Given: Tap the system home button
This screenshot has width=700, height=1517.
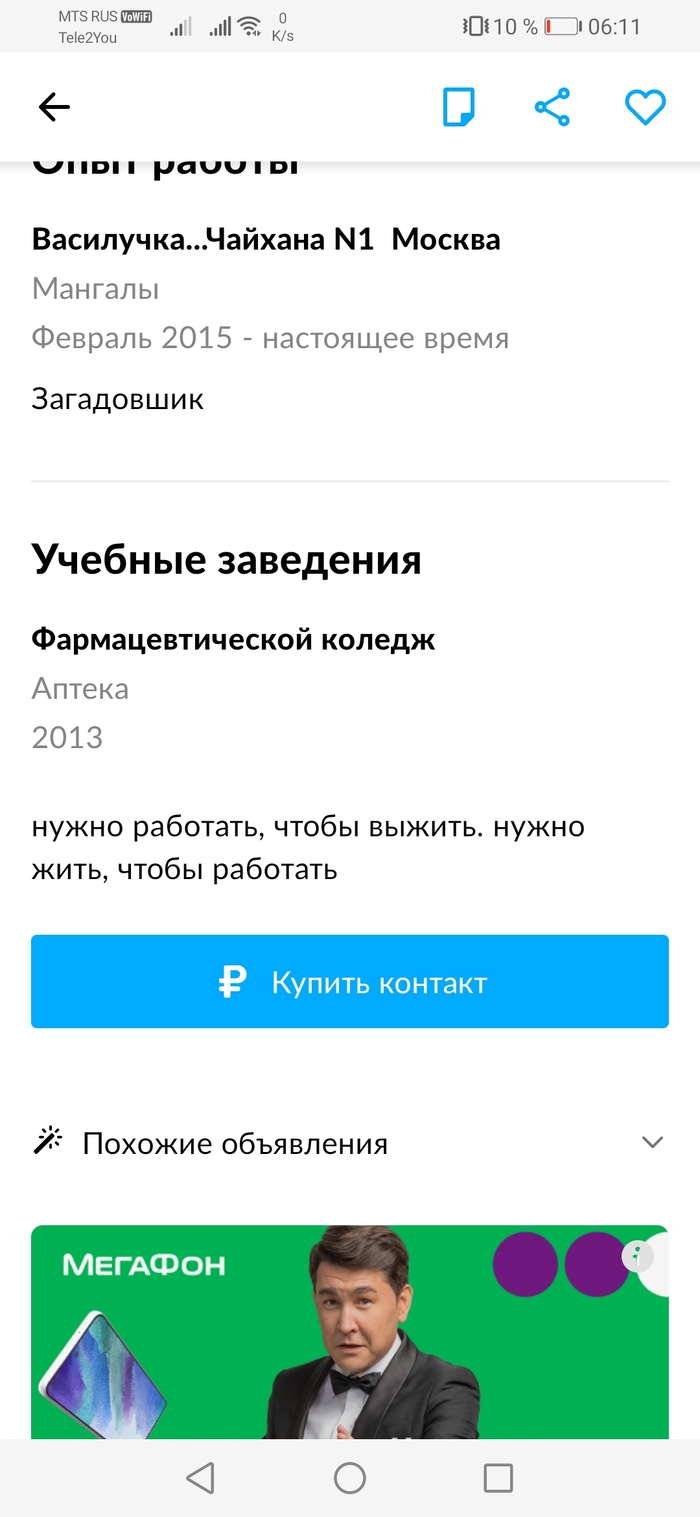Looking at the screenshot, I should [350, 1478].
